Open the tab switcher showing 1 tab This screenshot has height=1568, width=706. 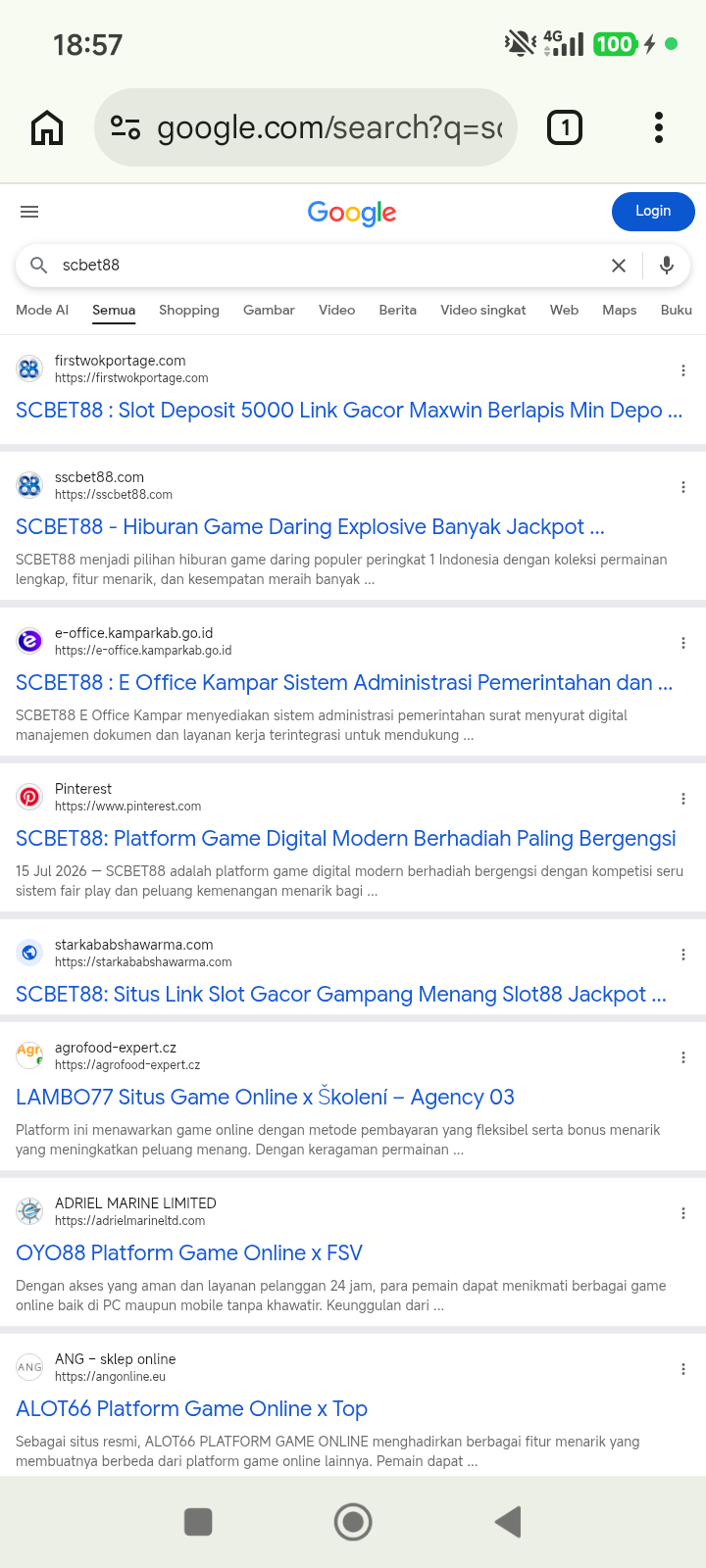coord(565,127)
